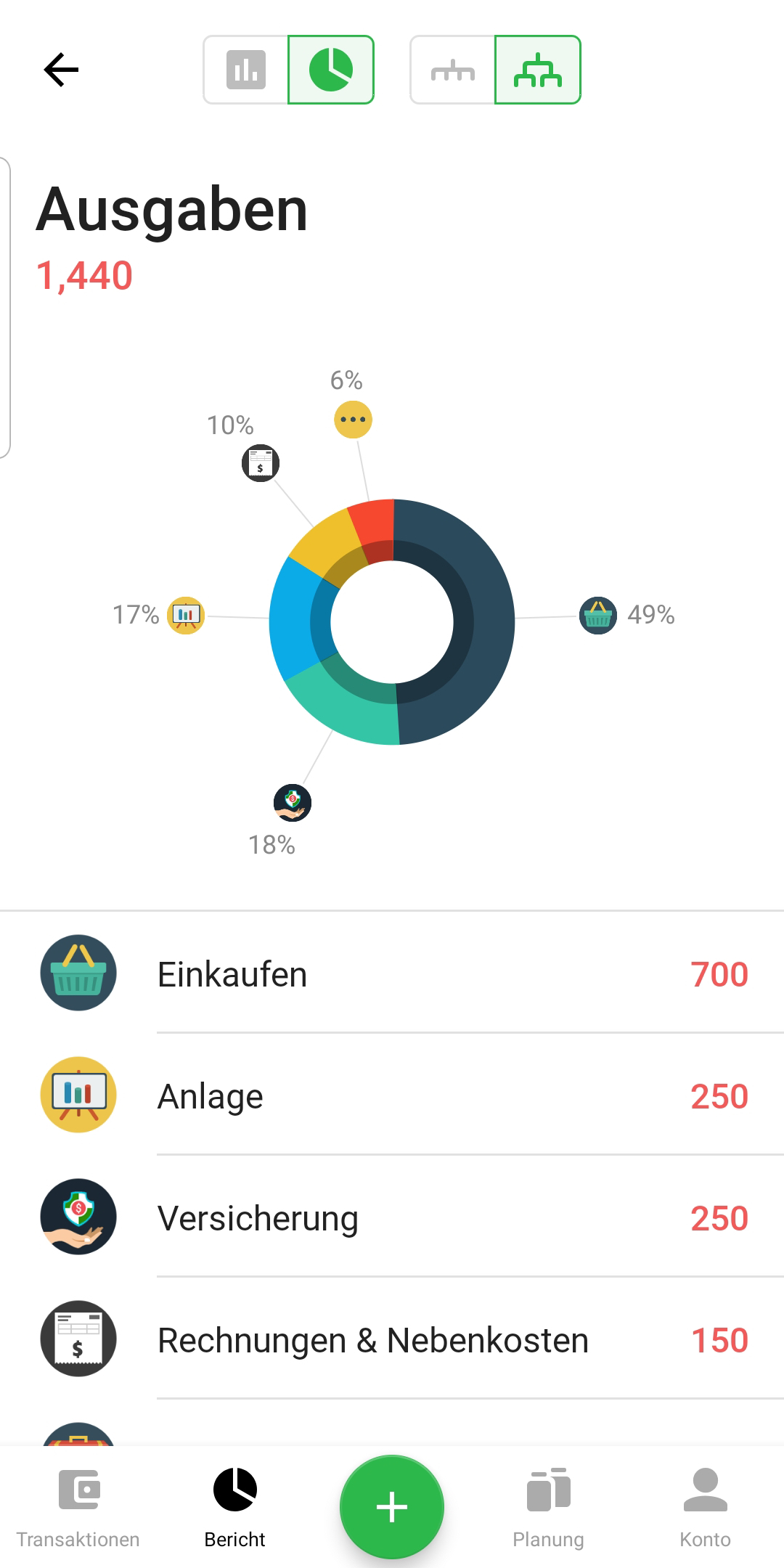Open the Versicherung expense row
Image resolution: width=784 pixels, height=1568 pixels.
point(392,1217)
